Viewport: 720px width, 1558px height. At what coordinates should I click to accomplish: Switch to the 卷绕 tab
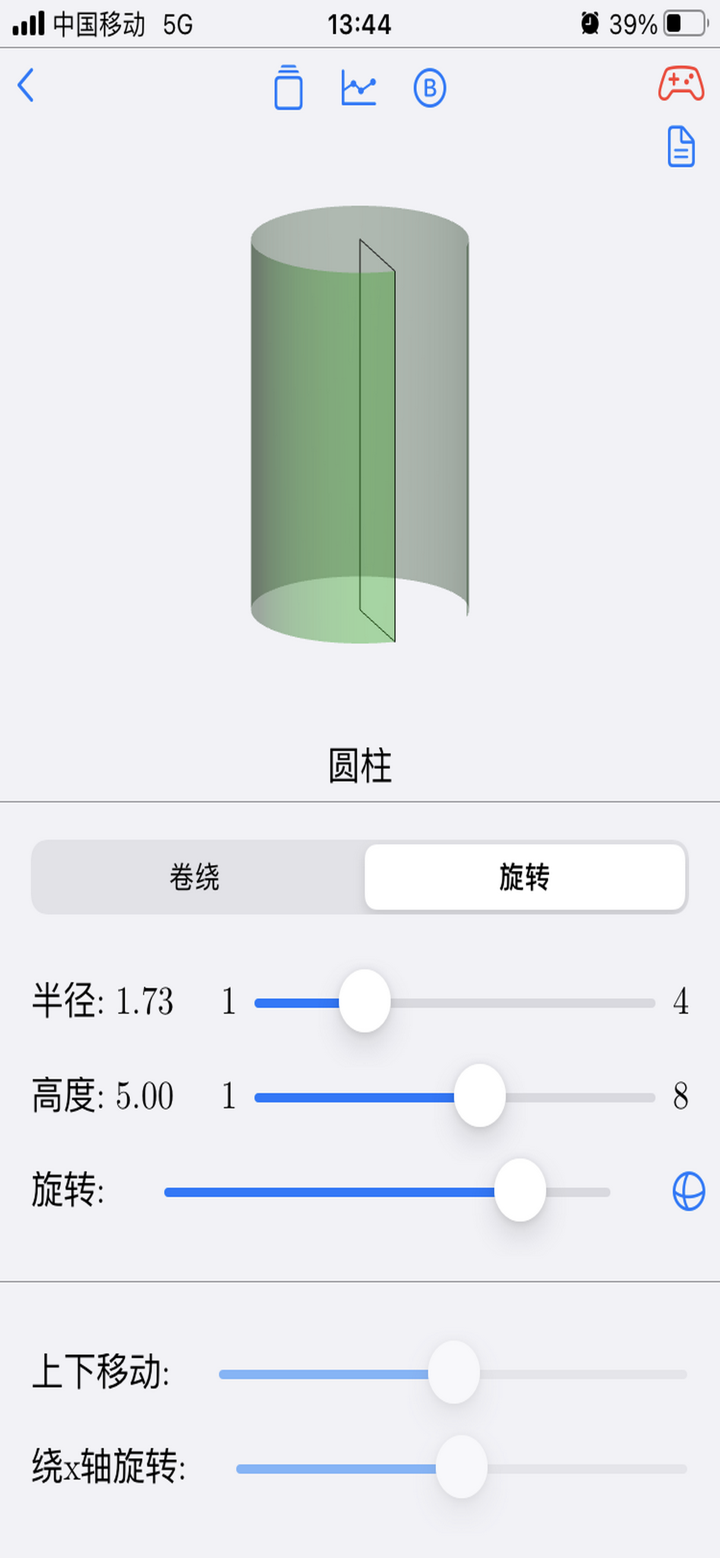click(x=196, y=877)
